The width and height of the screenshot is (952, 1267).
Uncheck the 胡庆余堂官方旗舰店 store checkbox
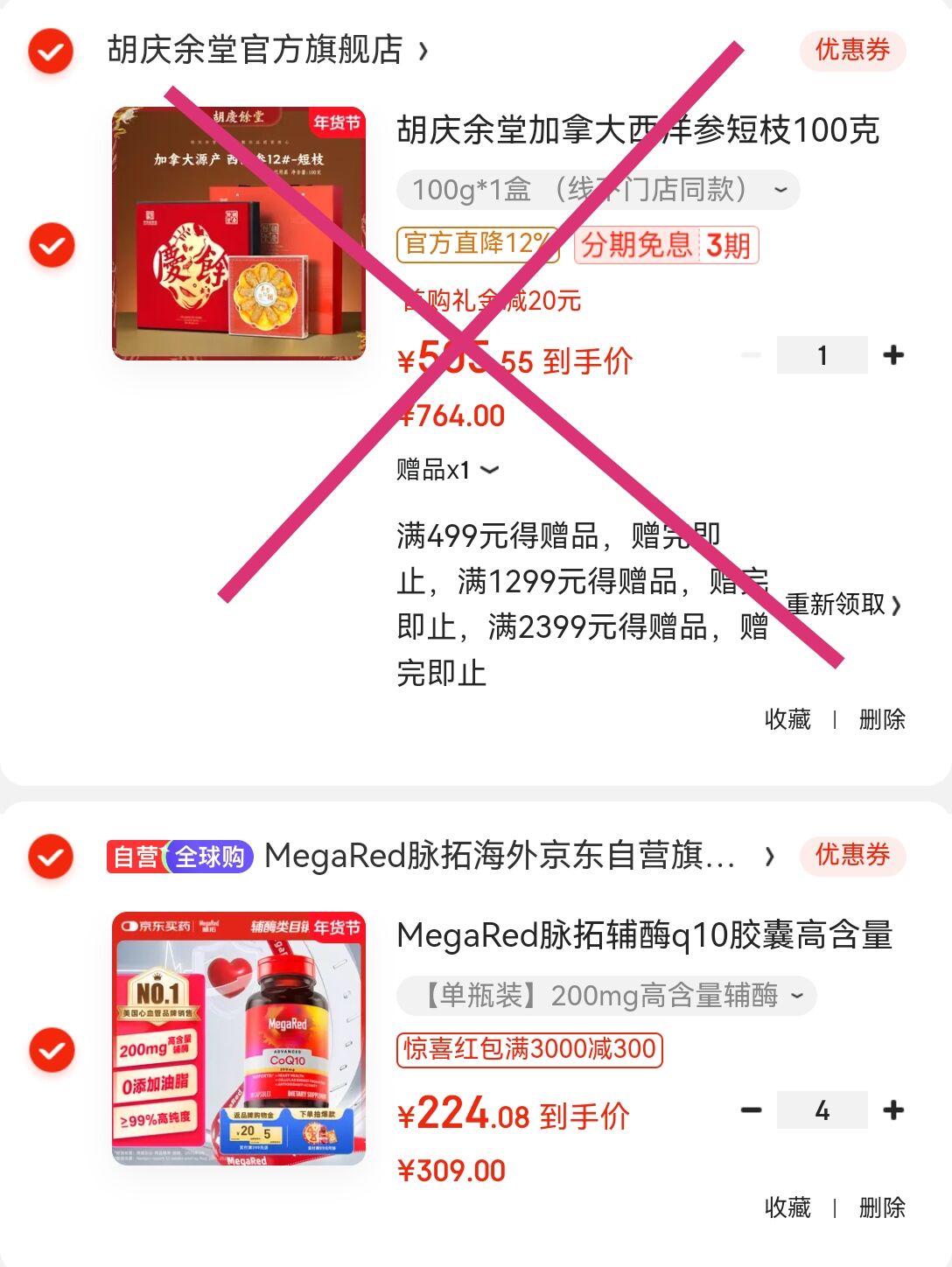pos(51,52)
